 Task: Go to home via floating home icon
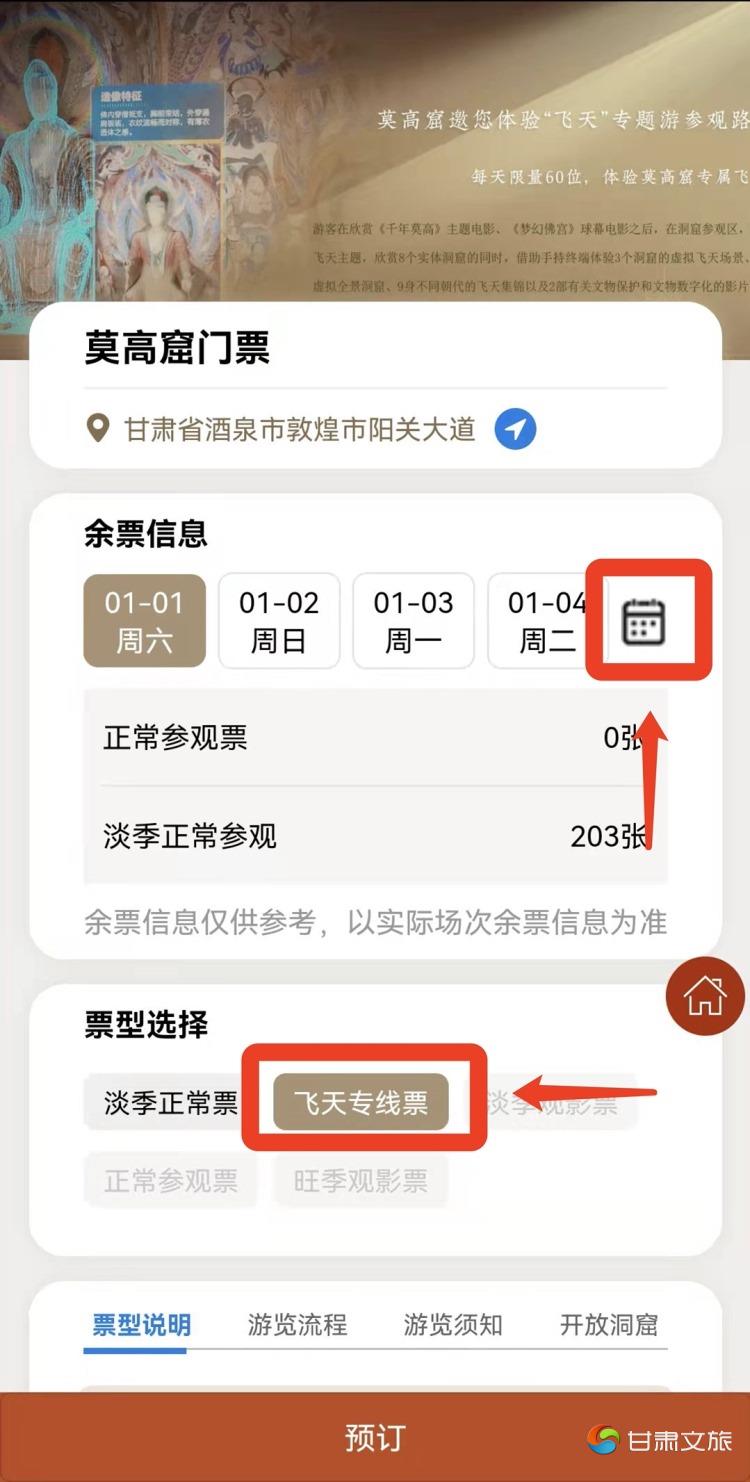click(x=705, y=996)
